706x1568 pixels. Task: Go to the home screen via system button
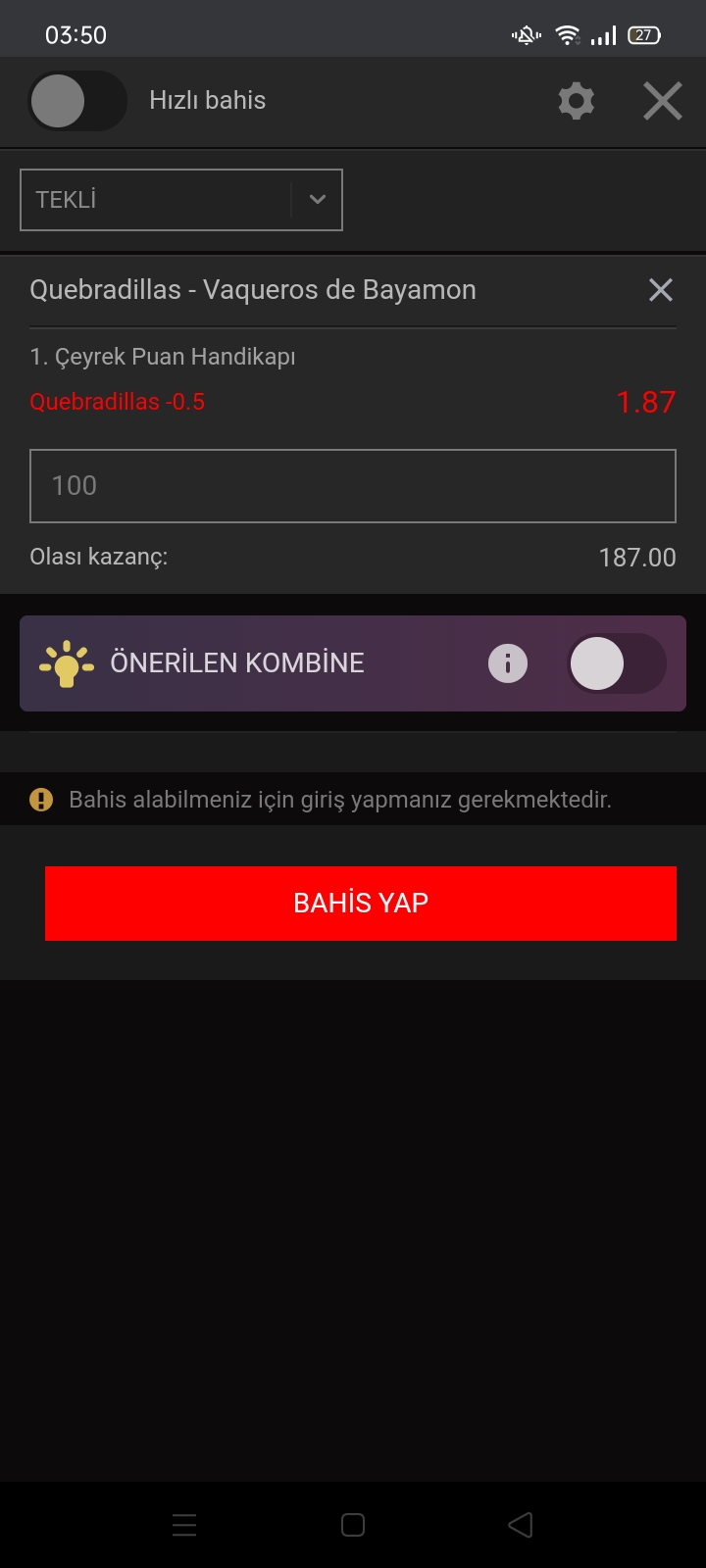tap(353, 1525)
